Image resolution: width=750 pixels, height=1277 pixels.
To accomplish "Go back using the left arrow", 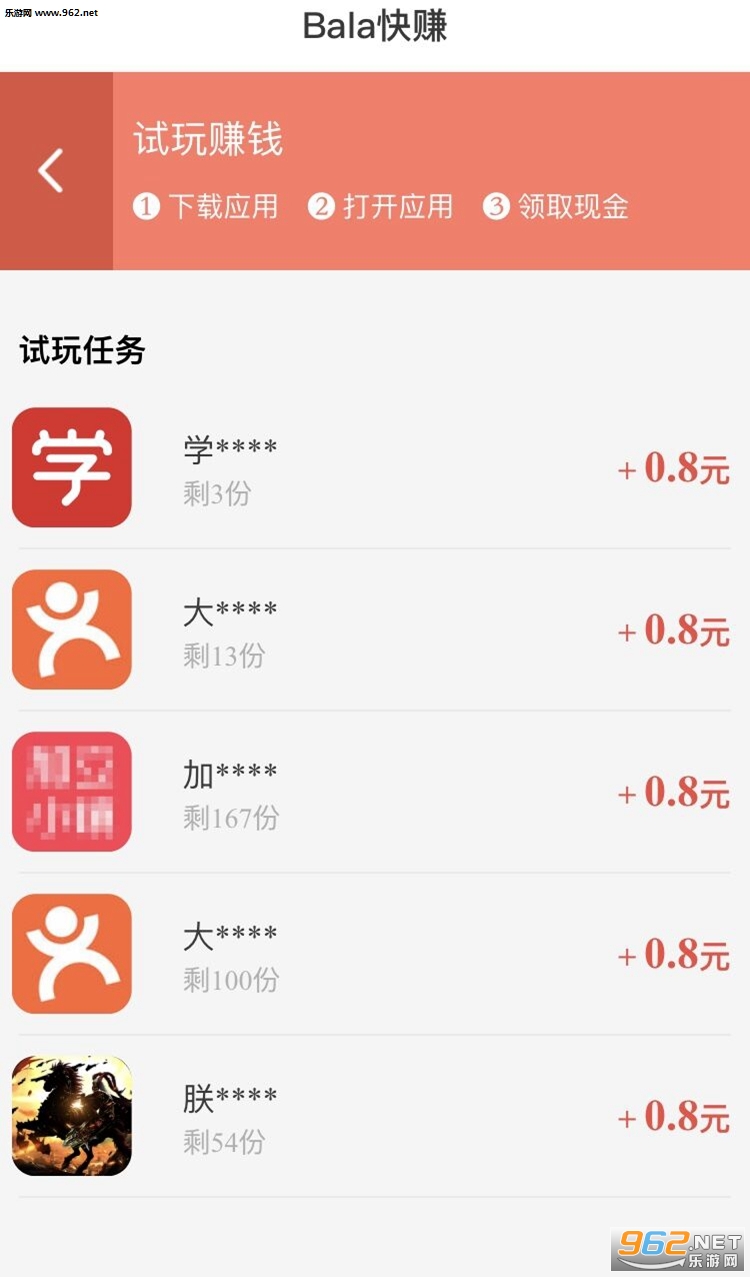I will [52, 171].
